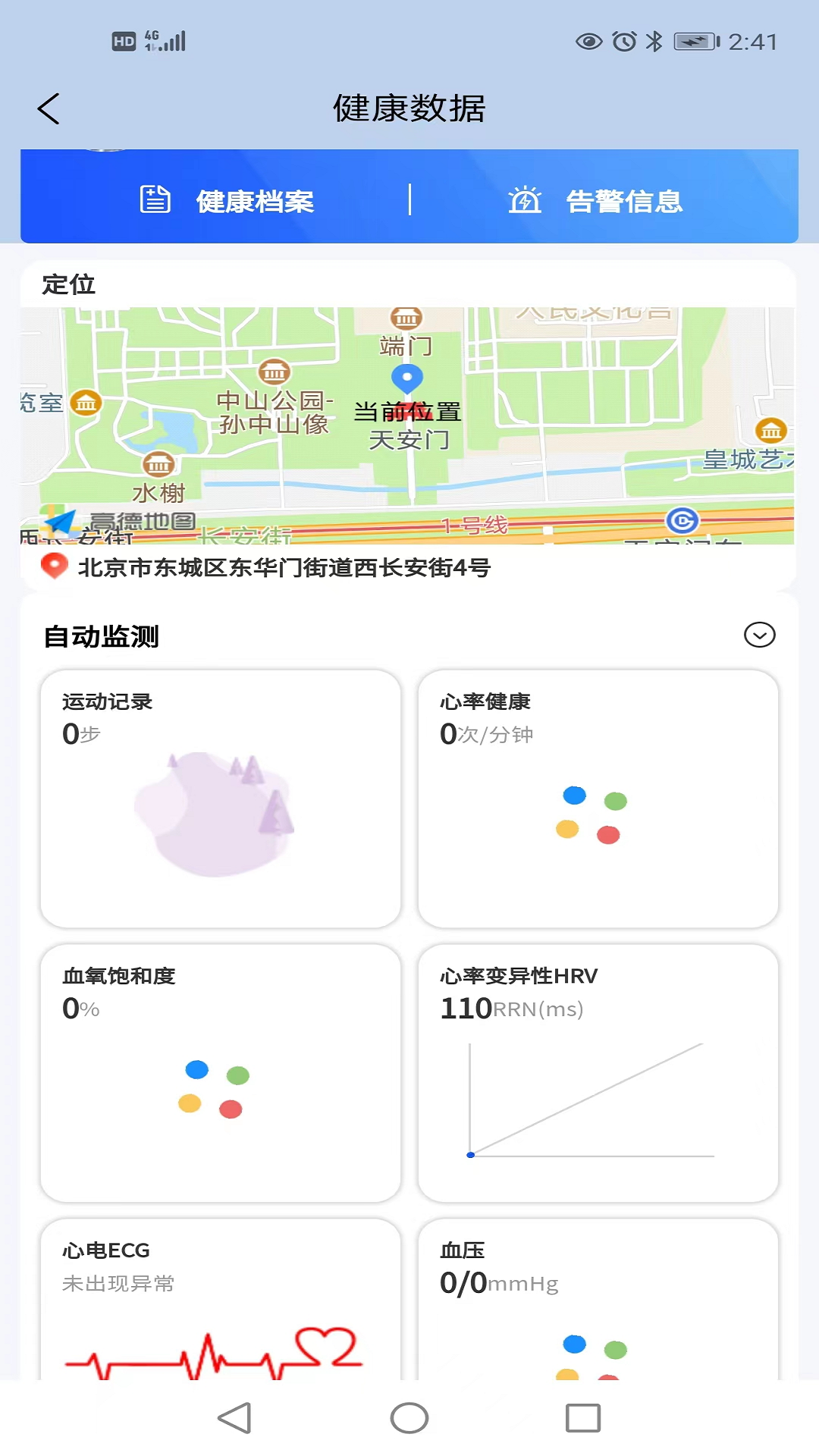View the 心电ECG card
This screenshot has width=819, height=1456.
220,1301
